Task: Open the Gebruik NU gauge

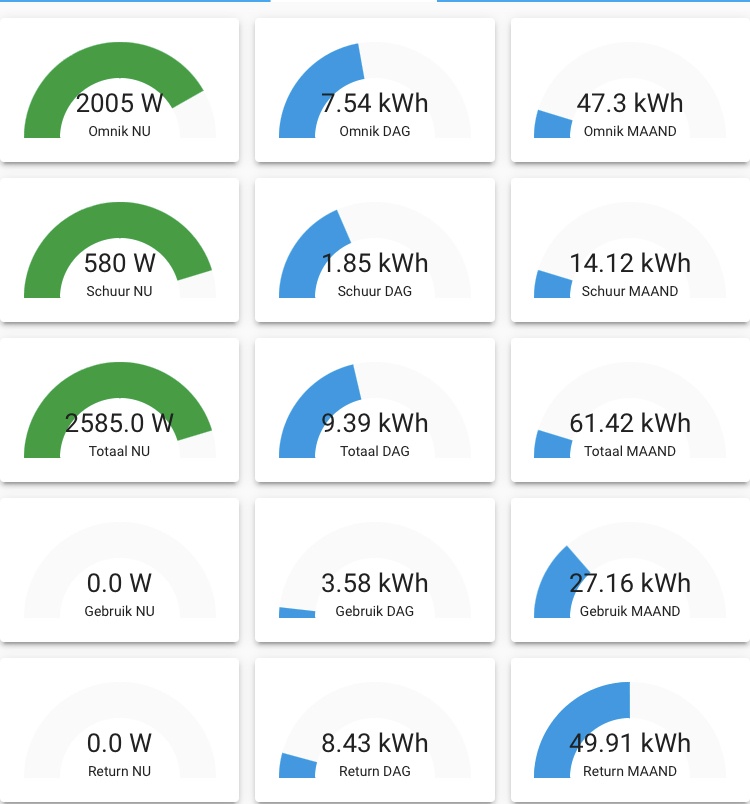Action: [x=120, y=570]
